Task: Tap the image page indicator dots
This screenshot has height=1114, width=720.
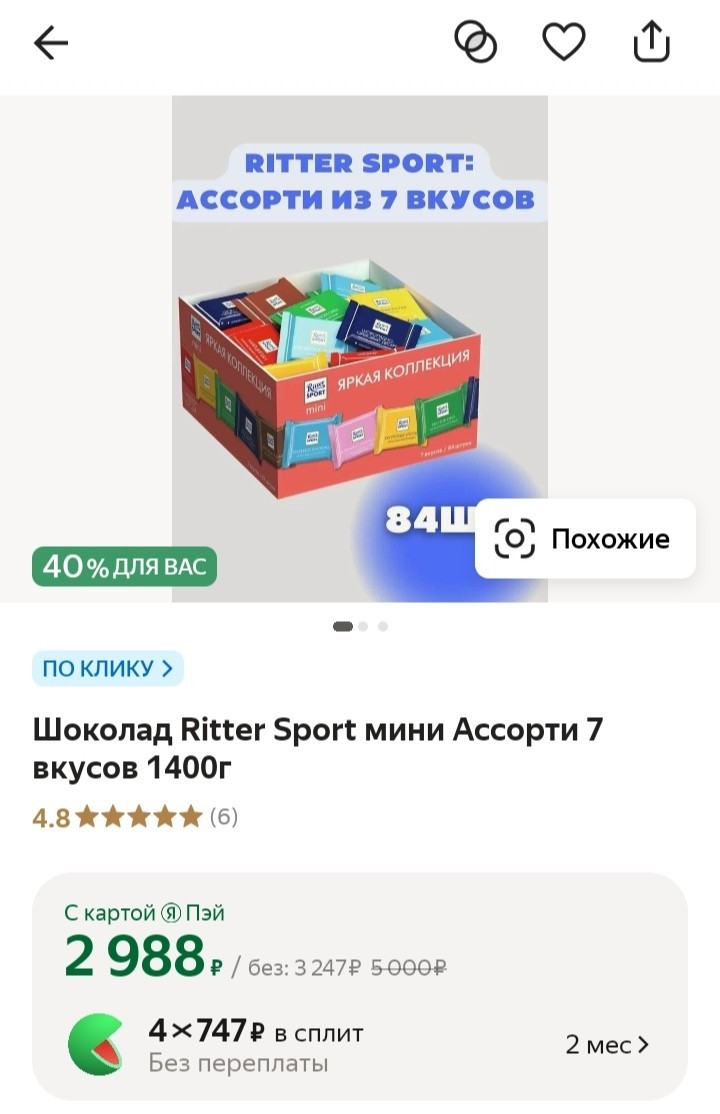Action: tap(360, 627)
